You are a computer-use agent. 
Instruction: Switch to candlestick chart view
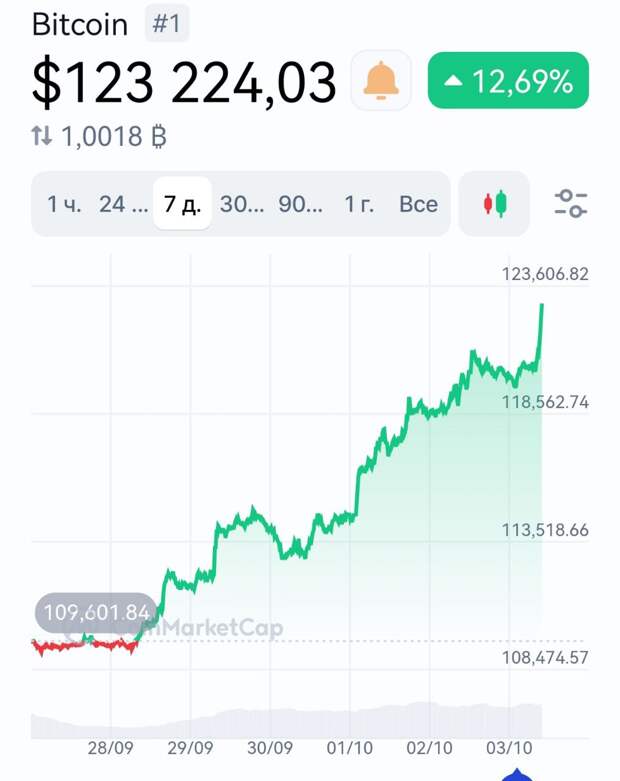495,204
